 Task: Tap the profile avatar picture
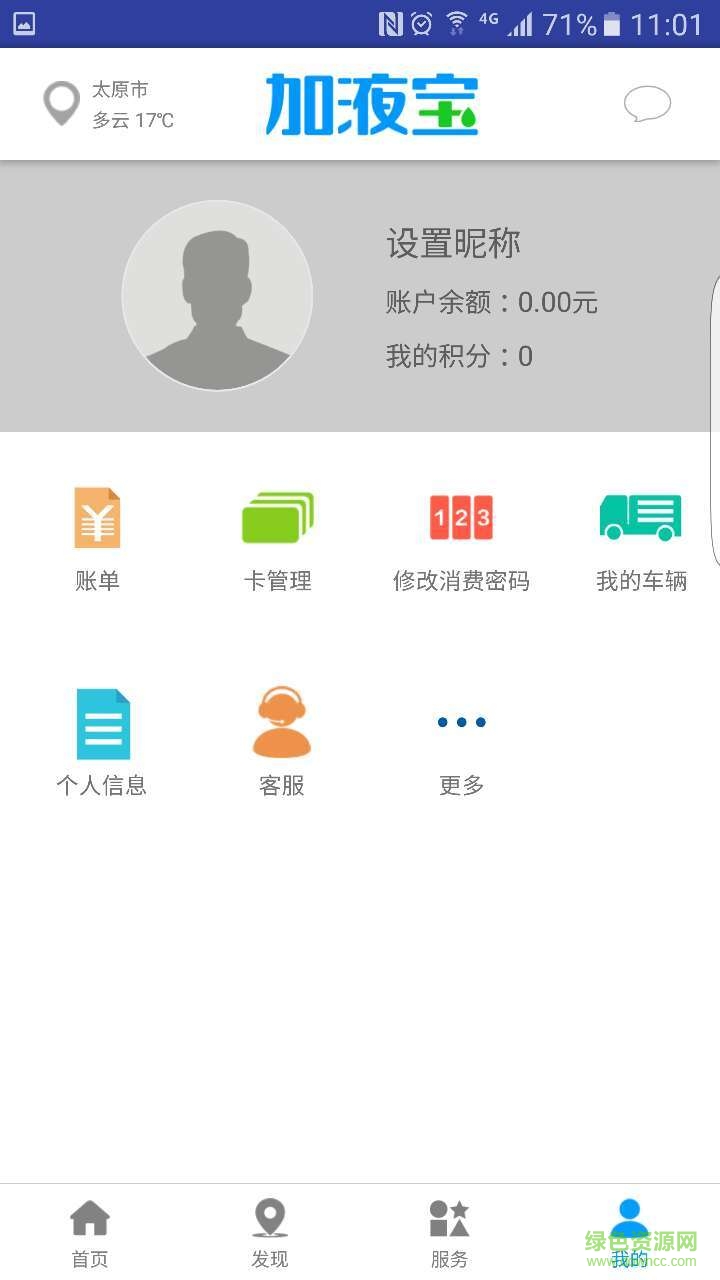(217, 296)
